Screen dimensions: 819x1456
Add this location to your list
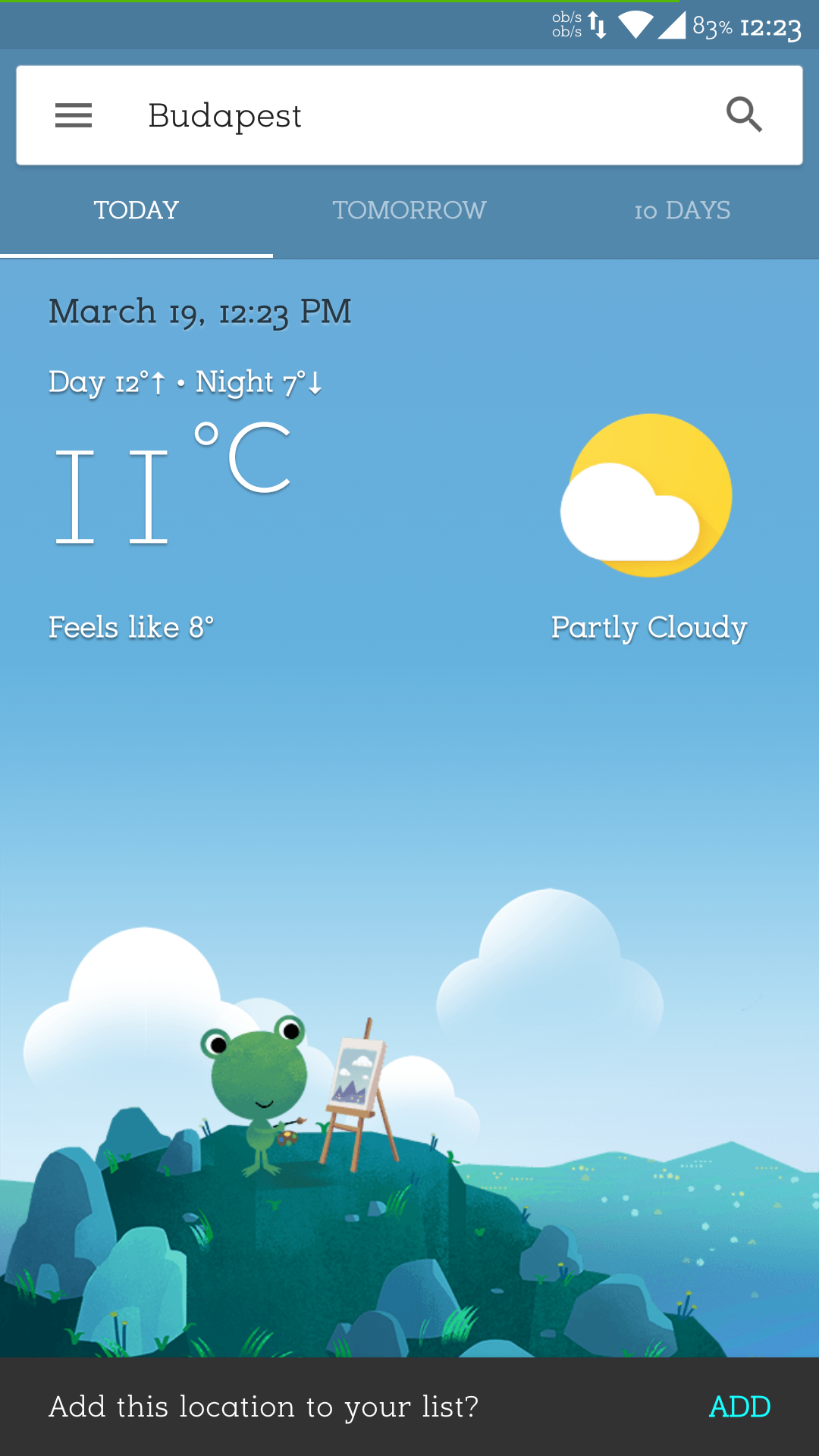(739, 1407)
